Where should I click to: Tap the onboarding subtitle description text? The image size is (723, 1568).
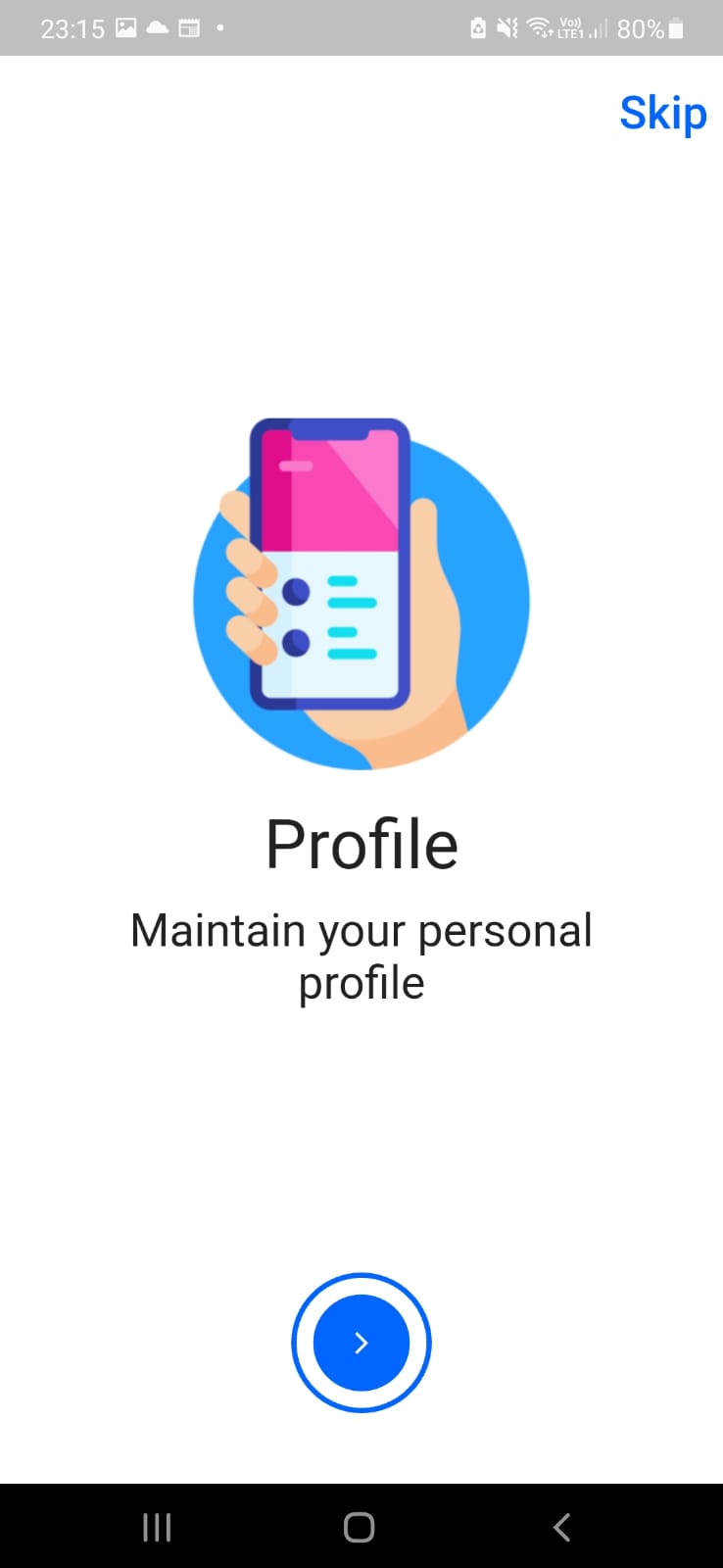coord(361,955)
